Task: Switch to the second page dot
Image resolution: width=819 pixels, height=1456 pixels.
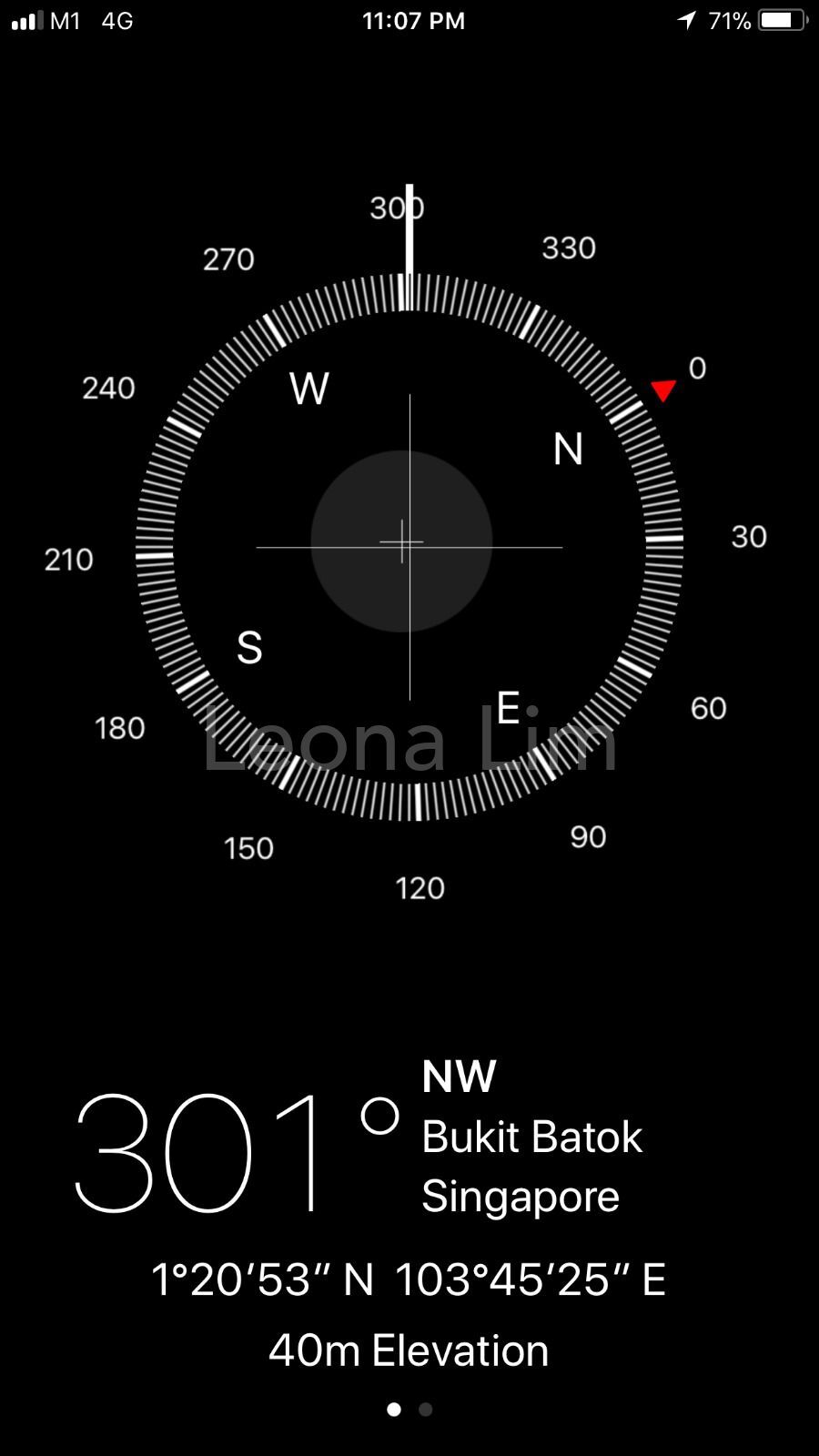Action: pos(425,1410)
